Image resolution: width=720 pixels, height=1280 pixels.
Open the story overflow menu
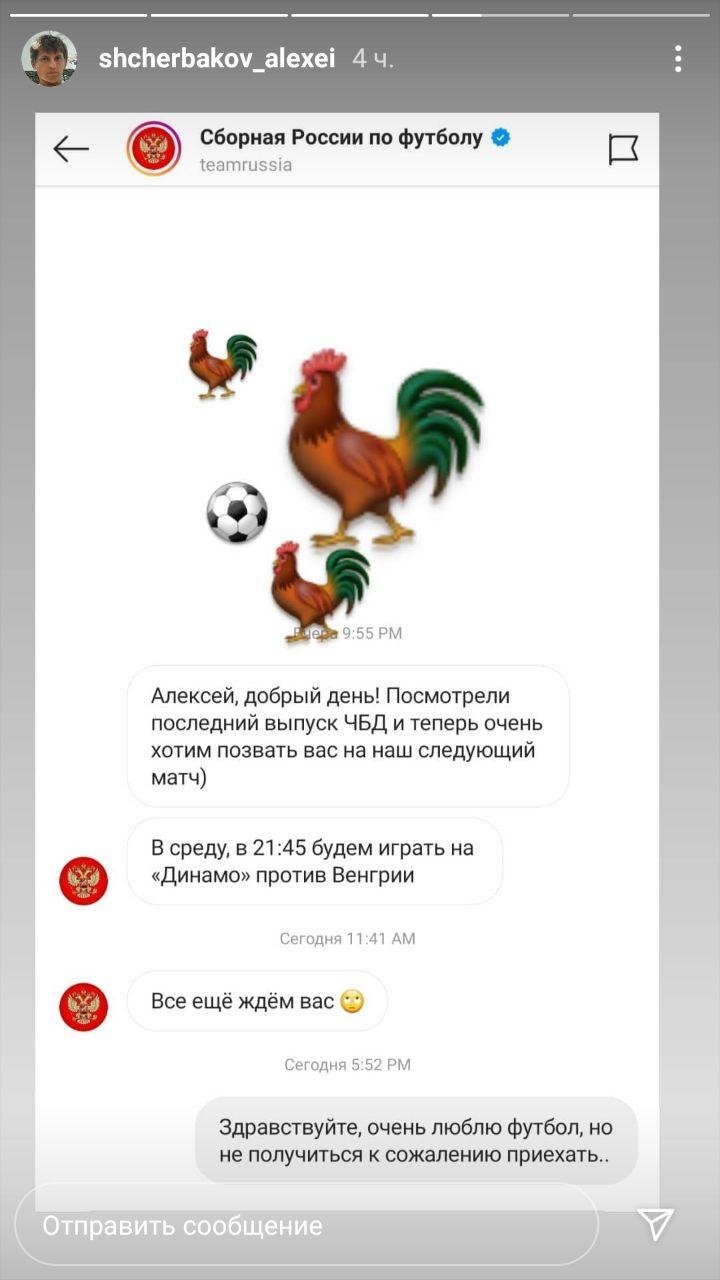tap(678, 59)
